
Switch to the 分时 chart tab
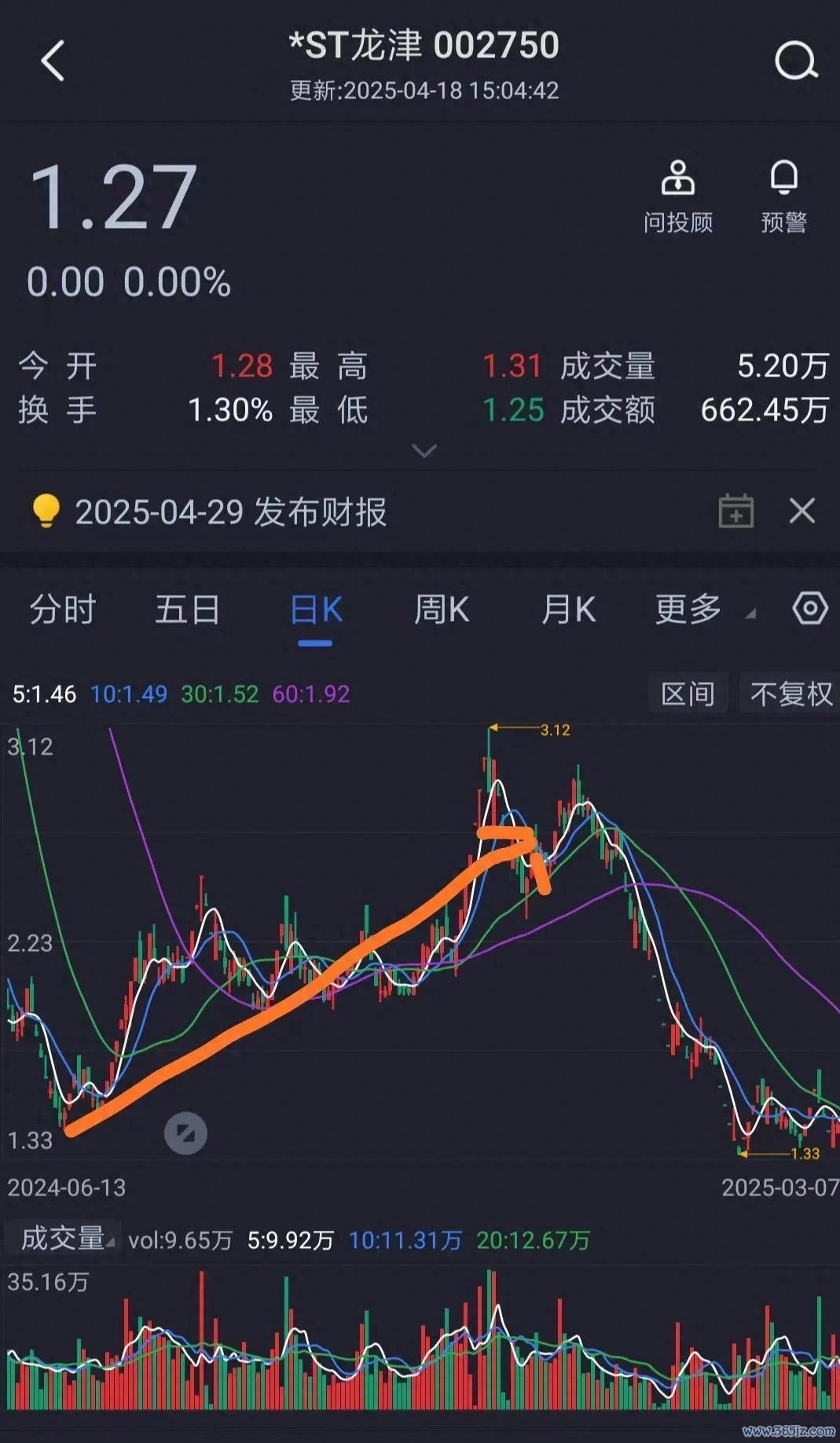63,609
